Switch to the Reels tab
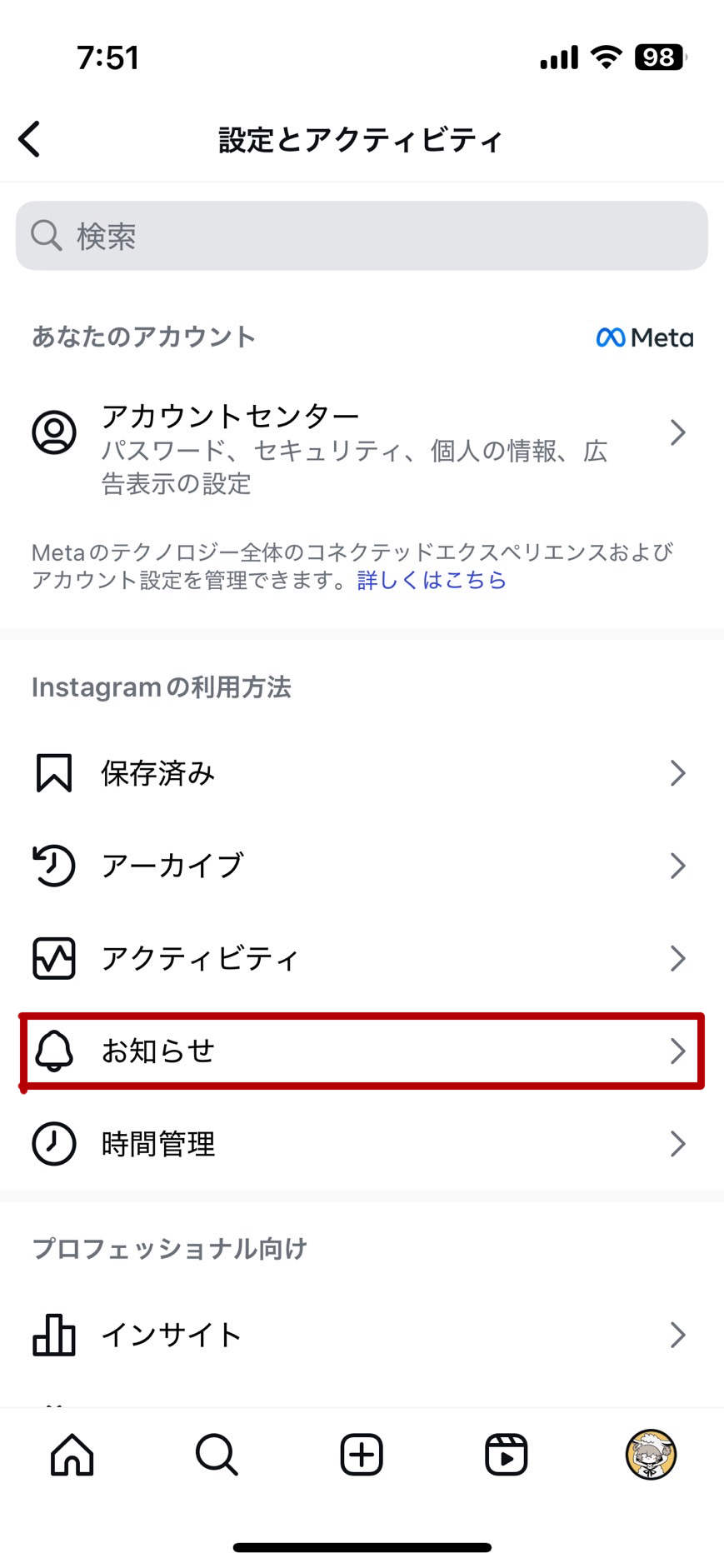Viewport: 724px width, 1568px height. (507, 1455)
